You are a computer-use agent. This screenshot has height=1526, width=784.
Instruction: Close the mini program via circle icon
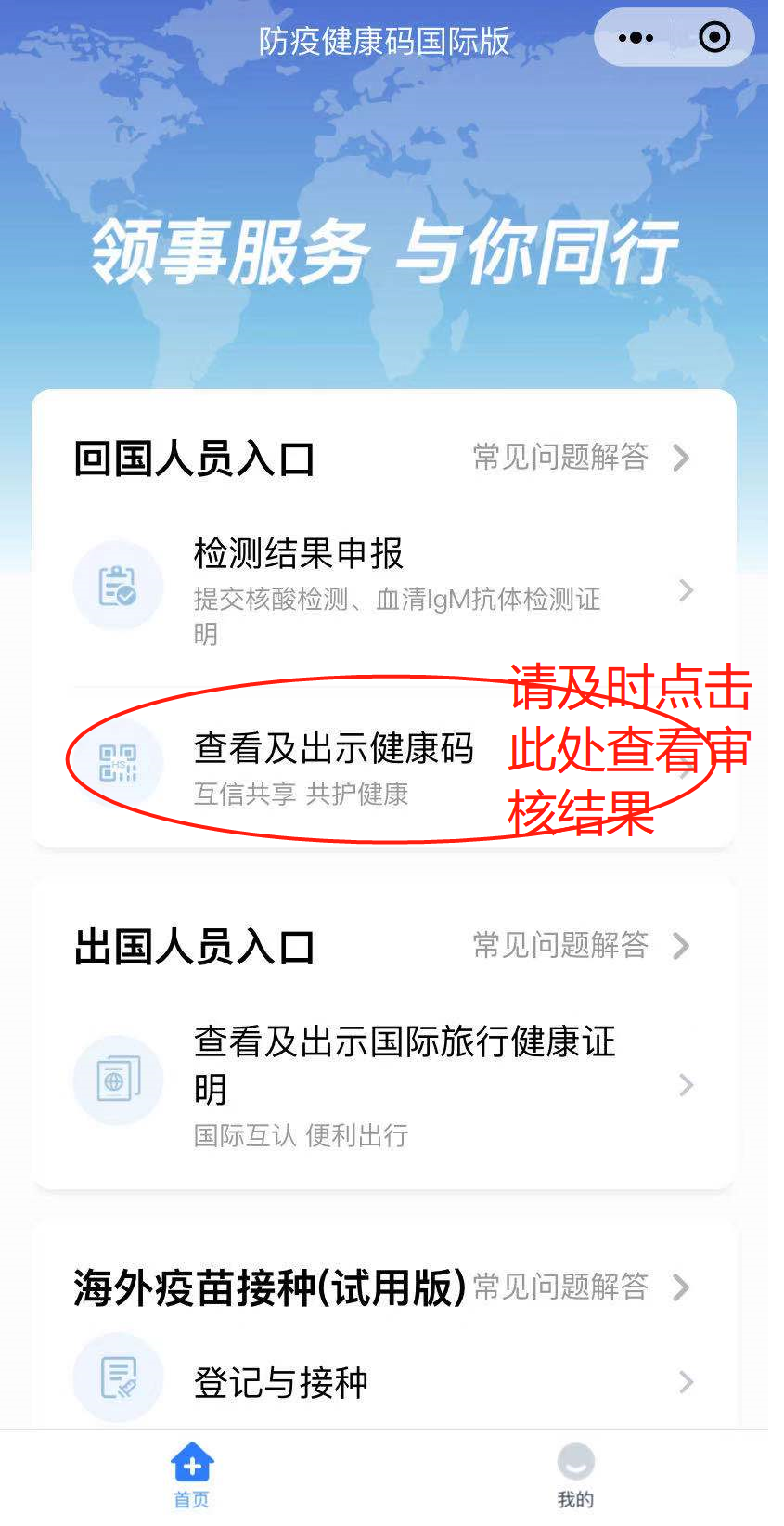pyautogui.click(x=713, y=38)
